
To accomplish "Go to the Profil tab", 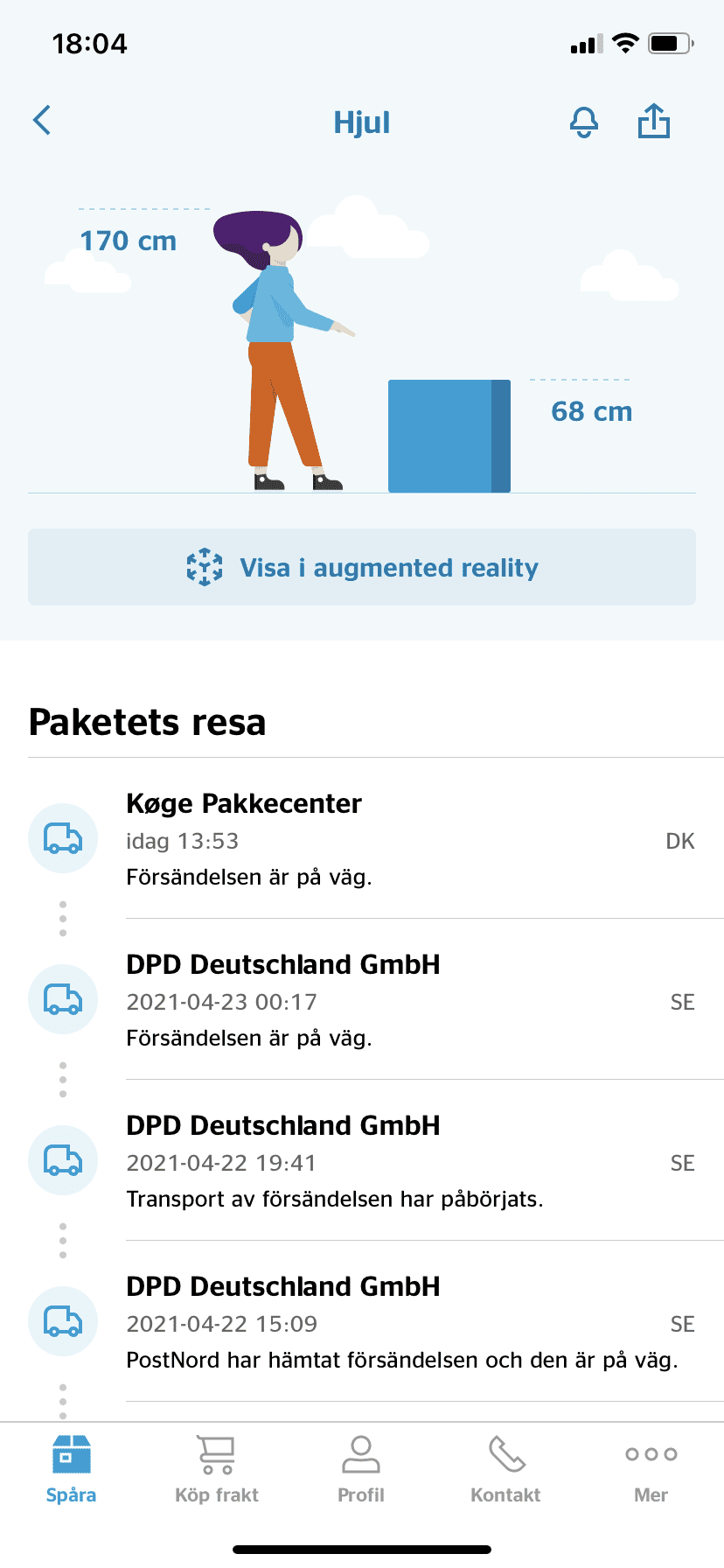I will 361,1468.
